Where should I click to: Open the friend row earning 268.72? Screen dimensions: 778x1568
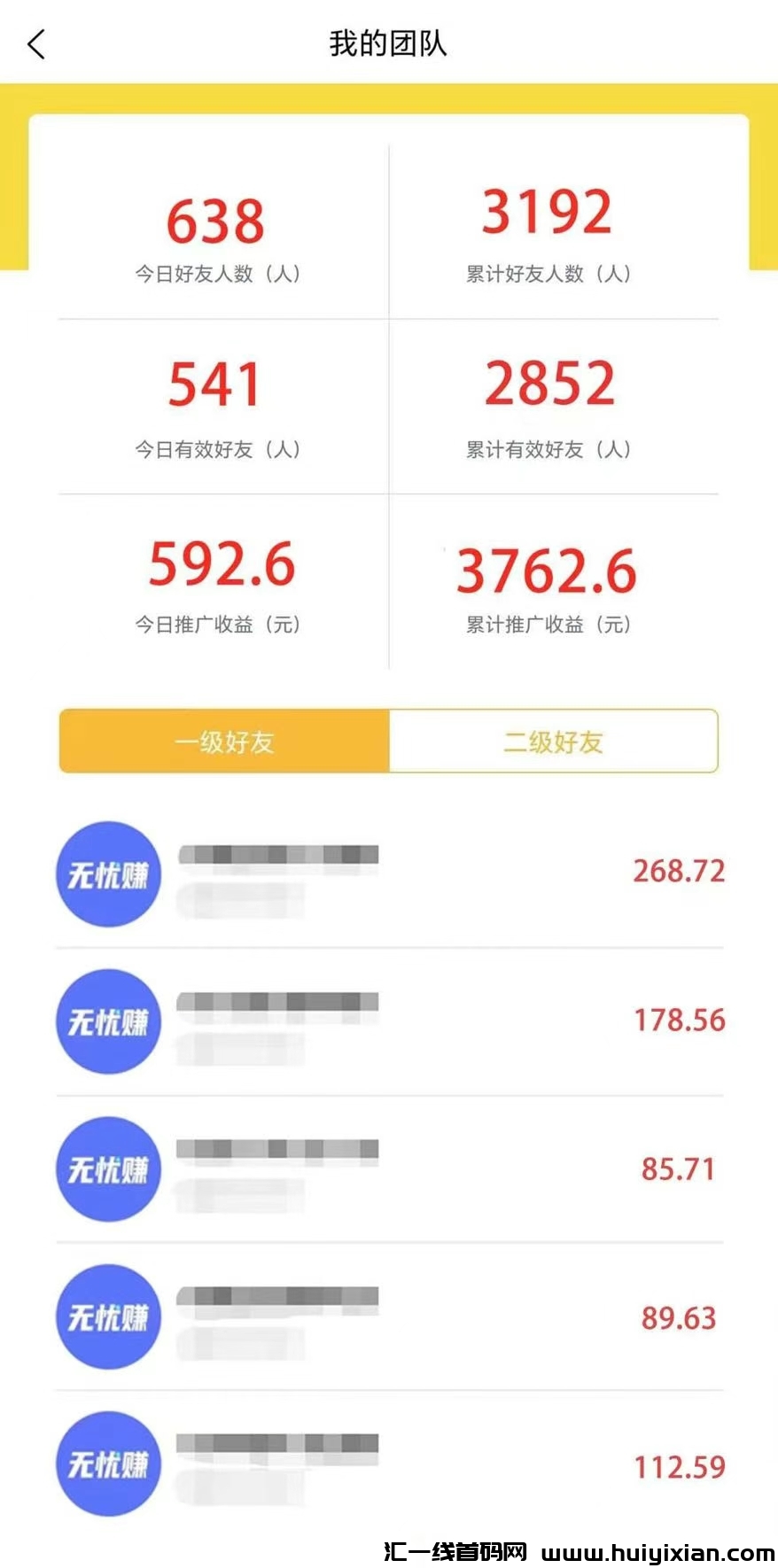[x=390, y=873]
